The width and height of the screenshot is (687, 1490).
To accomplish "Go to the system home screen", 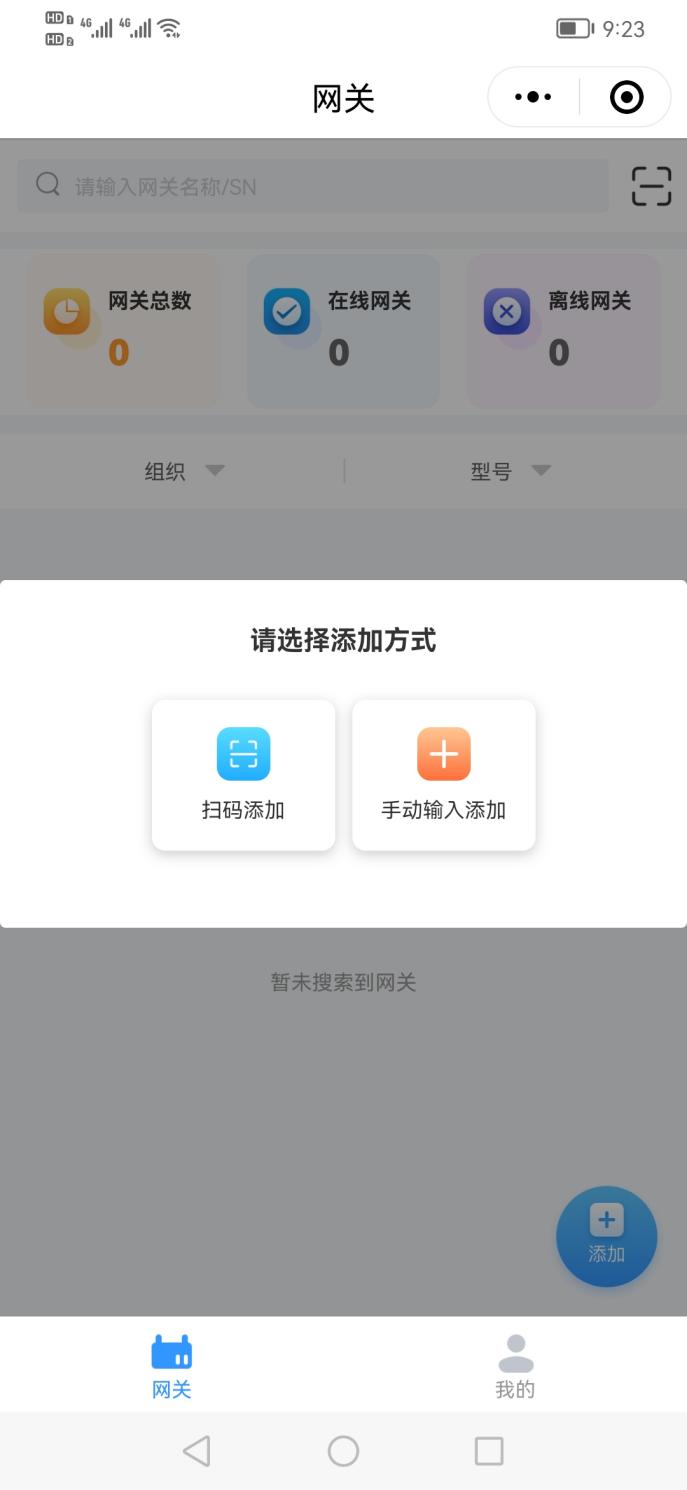I will coord(343,1451).
